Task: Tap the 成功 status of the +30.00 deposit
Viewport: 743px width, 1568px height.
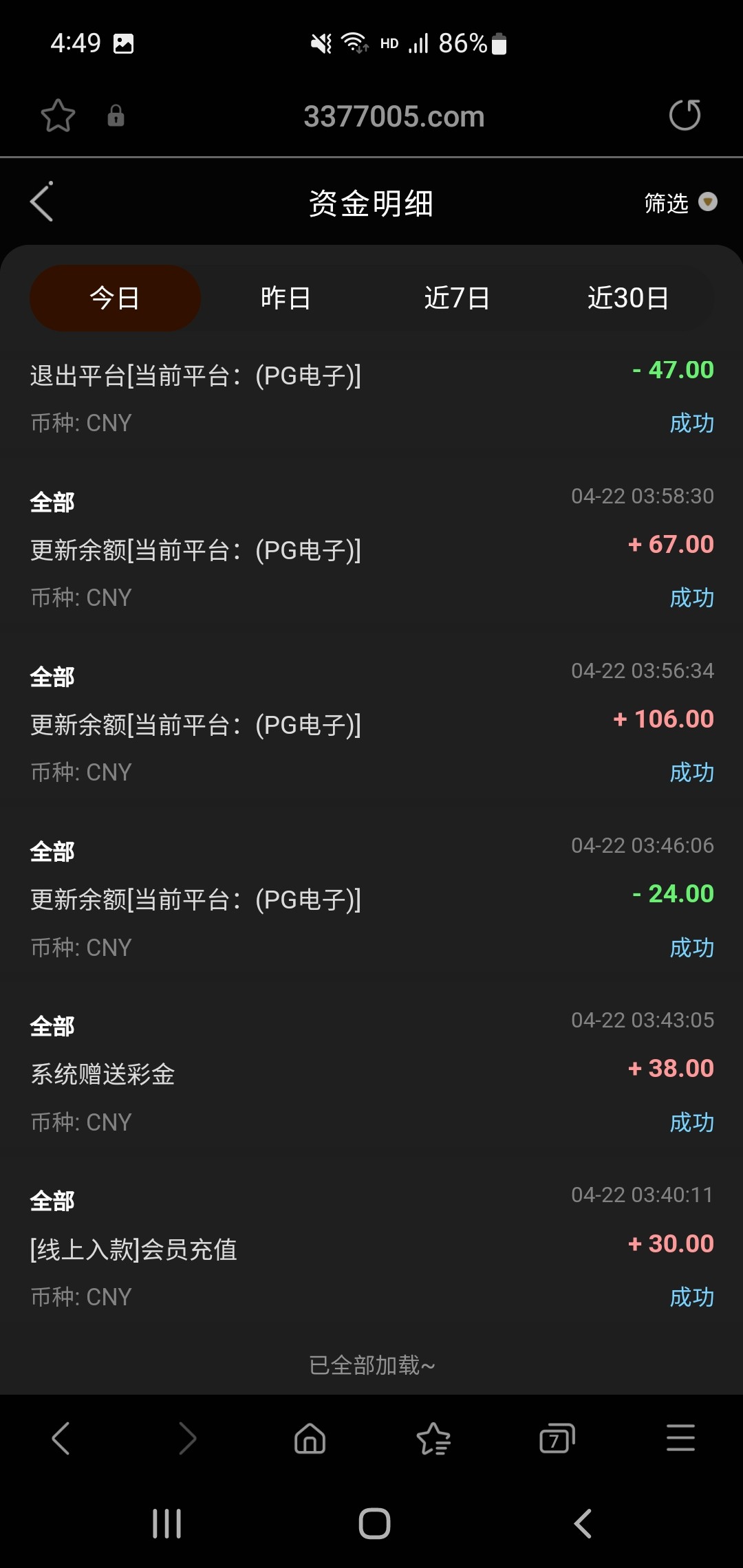Action: (x=690, y=1297)
